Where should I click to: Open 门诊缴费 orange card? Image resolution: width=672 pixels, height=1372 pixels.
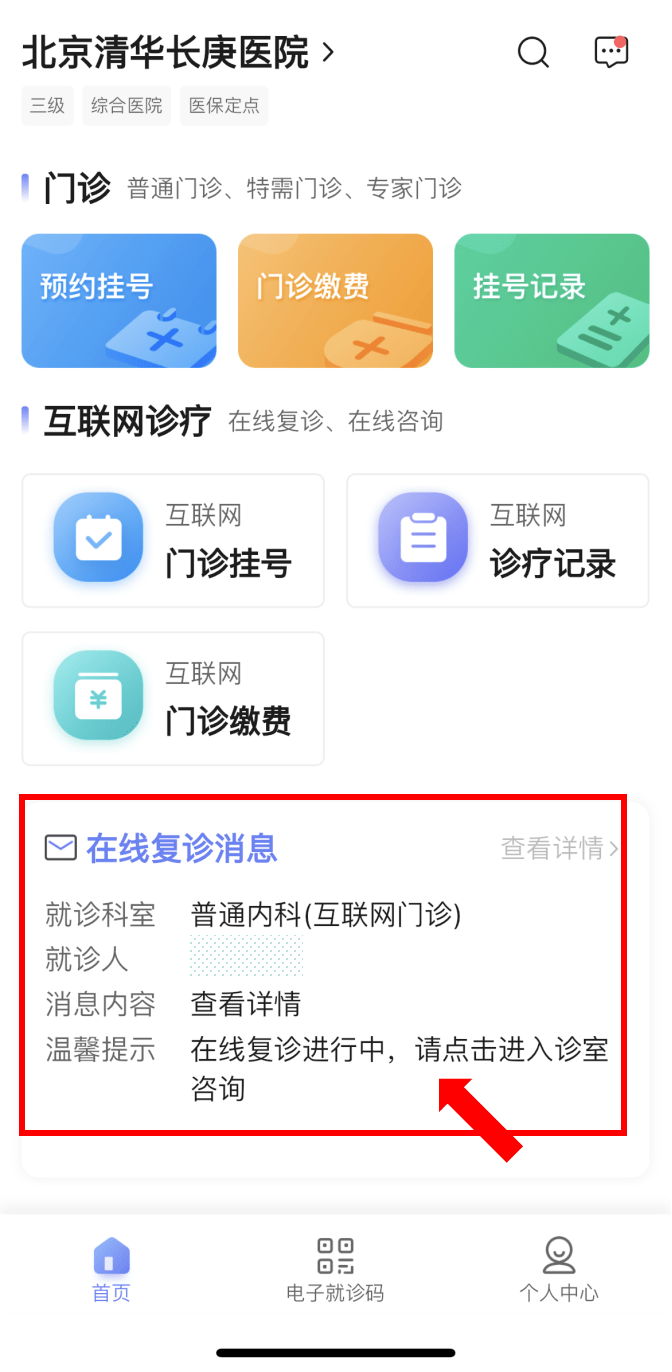[335, 301]
